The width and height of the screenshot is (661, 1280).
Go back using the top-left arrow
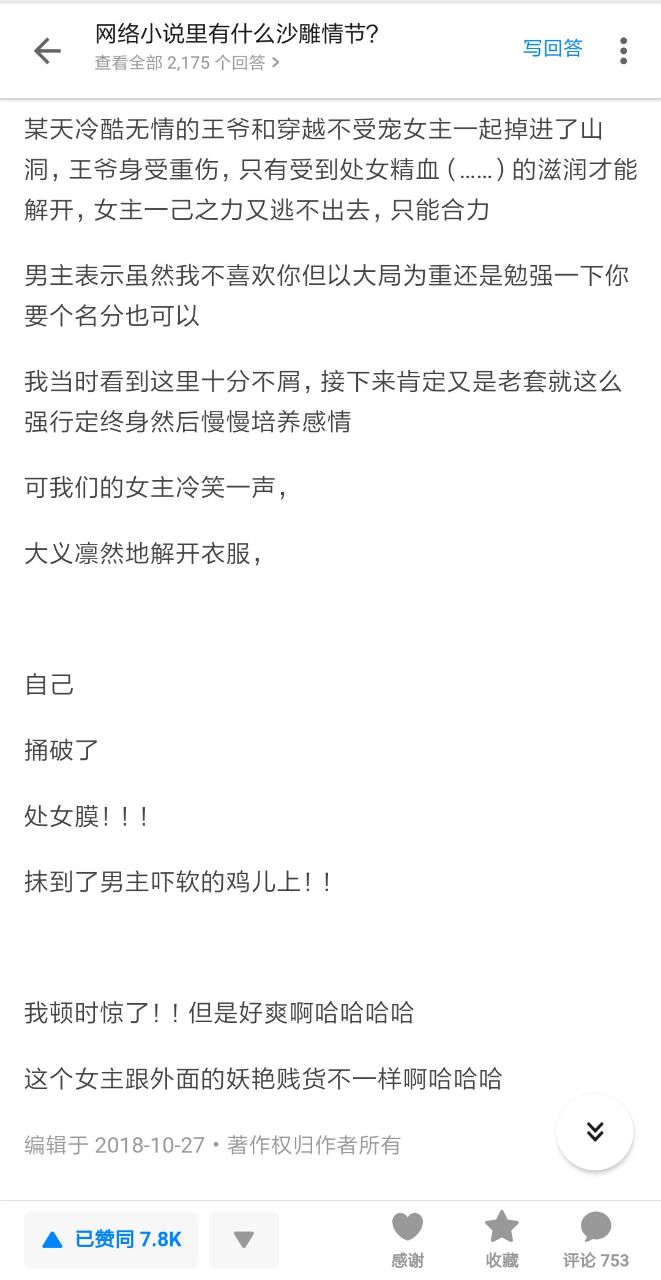pos(47,50)
